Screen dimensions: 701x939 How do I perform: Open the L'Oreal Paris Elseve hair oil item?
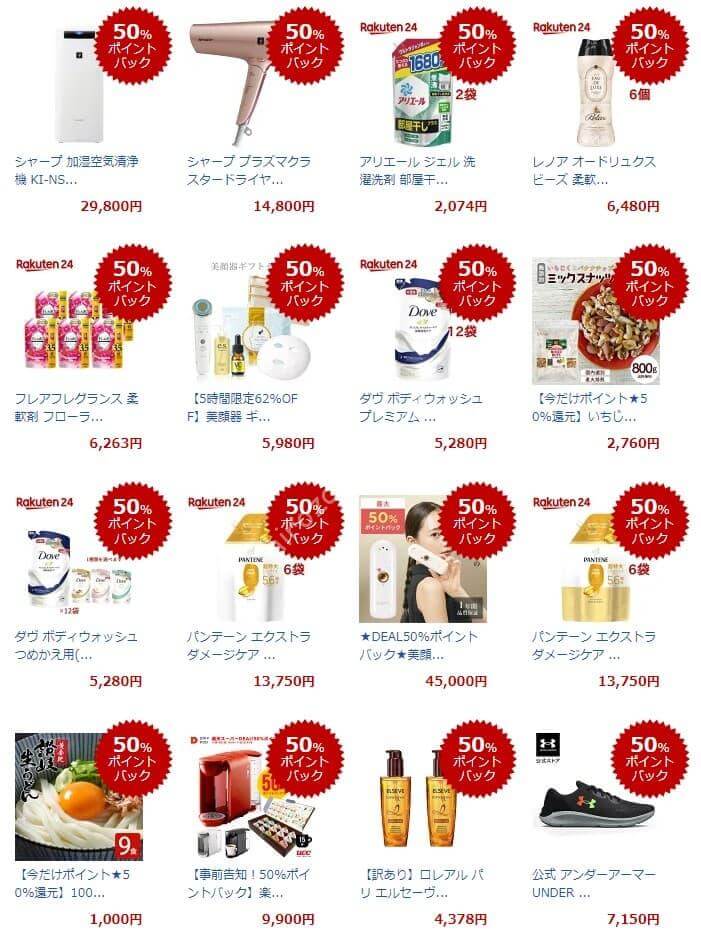point(420,883)
